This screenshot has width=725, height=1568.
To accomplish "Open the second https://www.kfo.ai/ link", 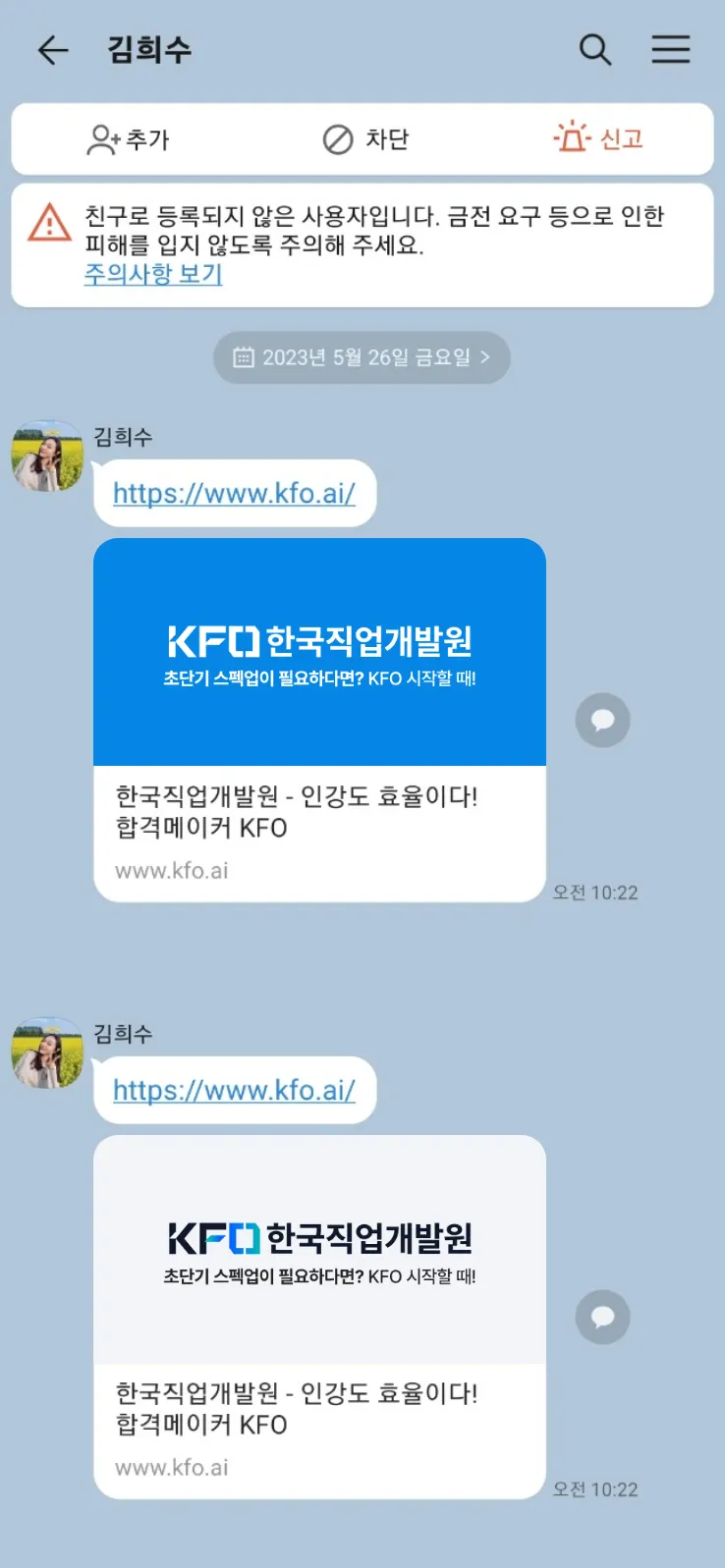I will click(x=234, y=1090).
